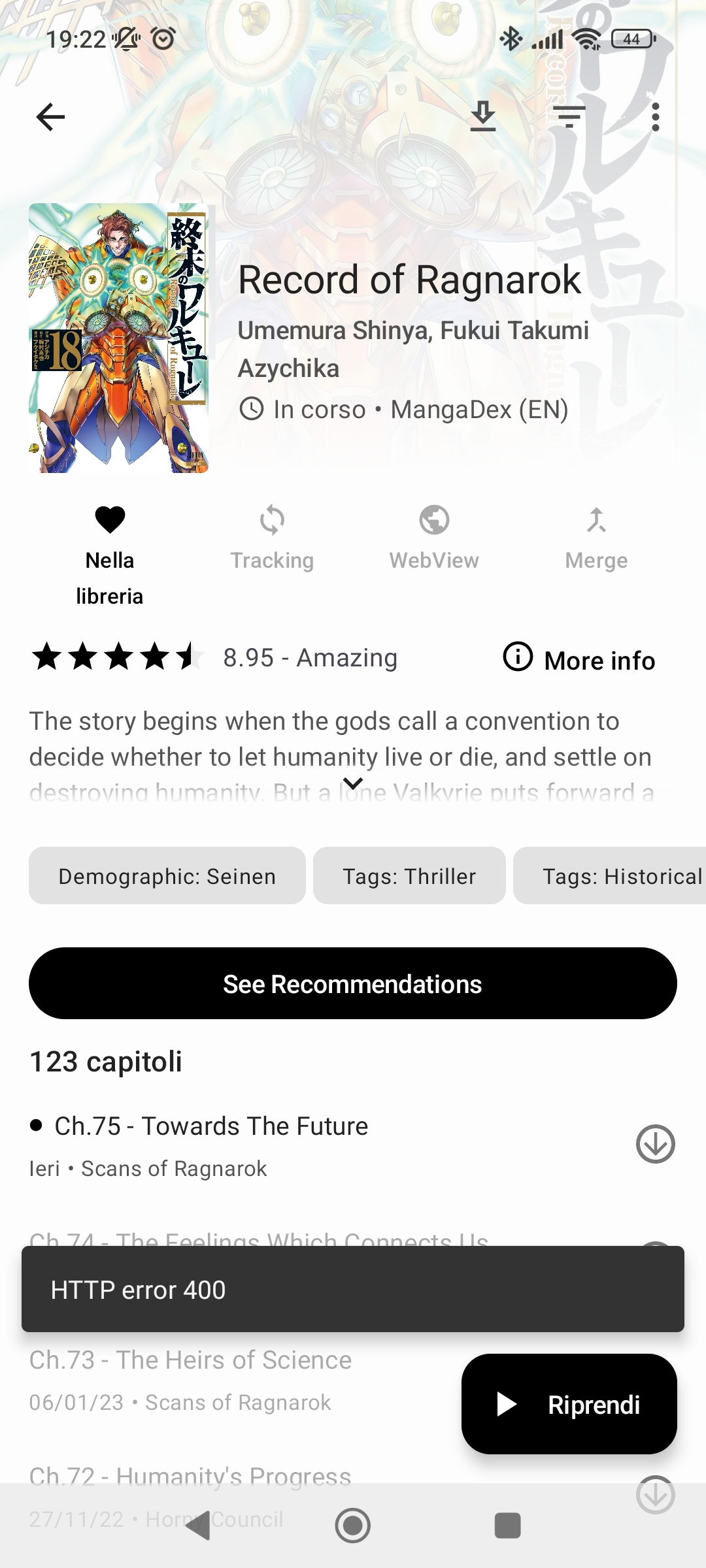
Task: Select the Tags: Thriller chip
Action: pyautogui.click(x=409, y=876)
